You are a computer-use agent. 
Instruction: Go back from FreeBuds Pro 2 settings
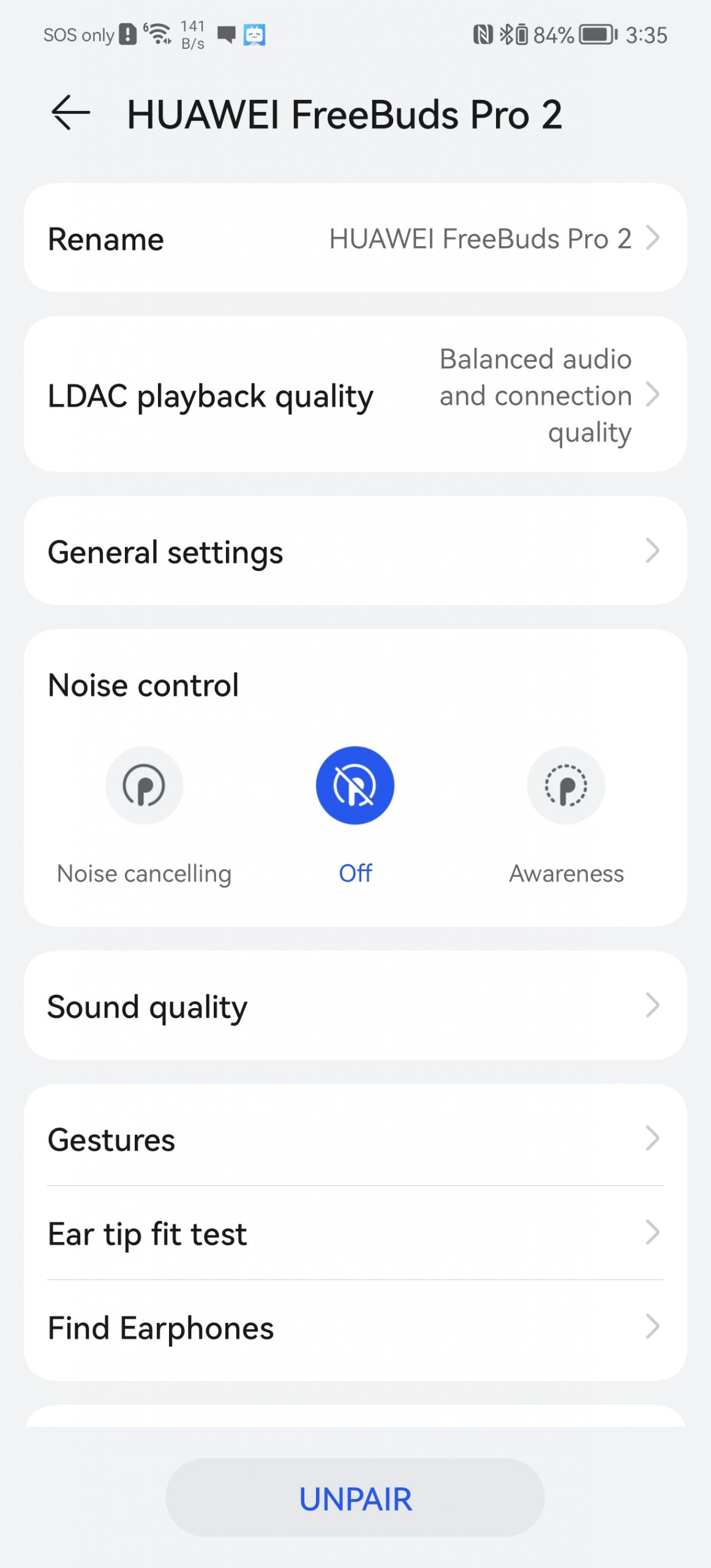click(70, 113)
